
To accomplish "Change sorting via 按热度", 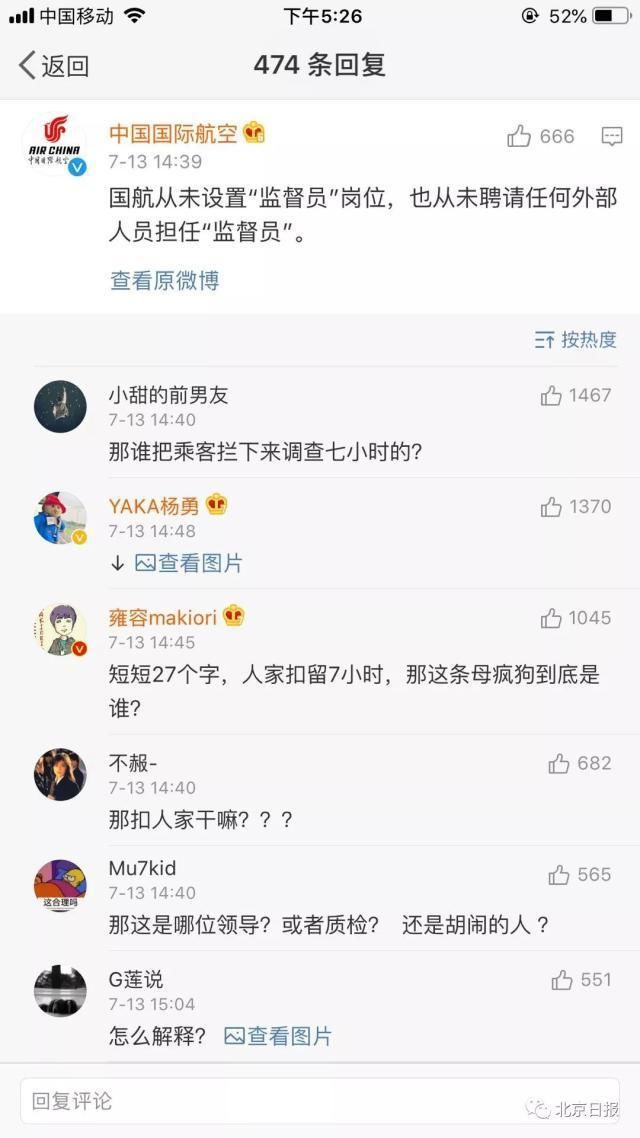I will pyautogui.click(x=576, y=340).
